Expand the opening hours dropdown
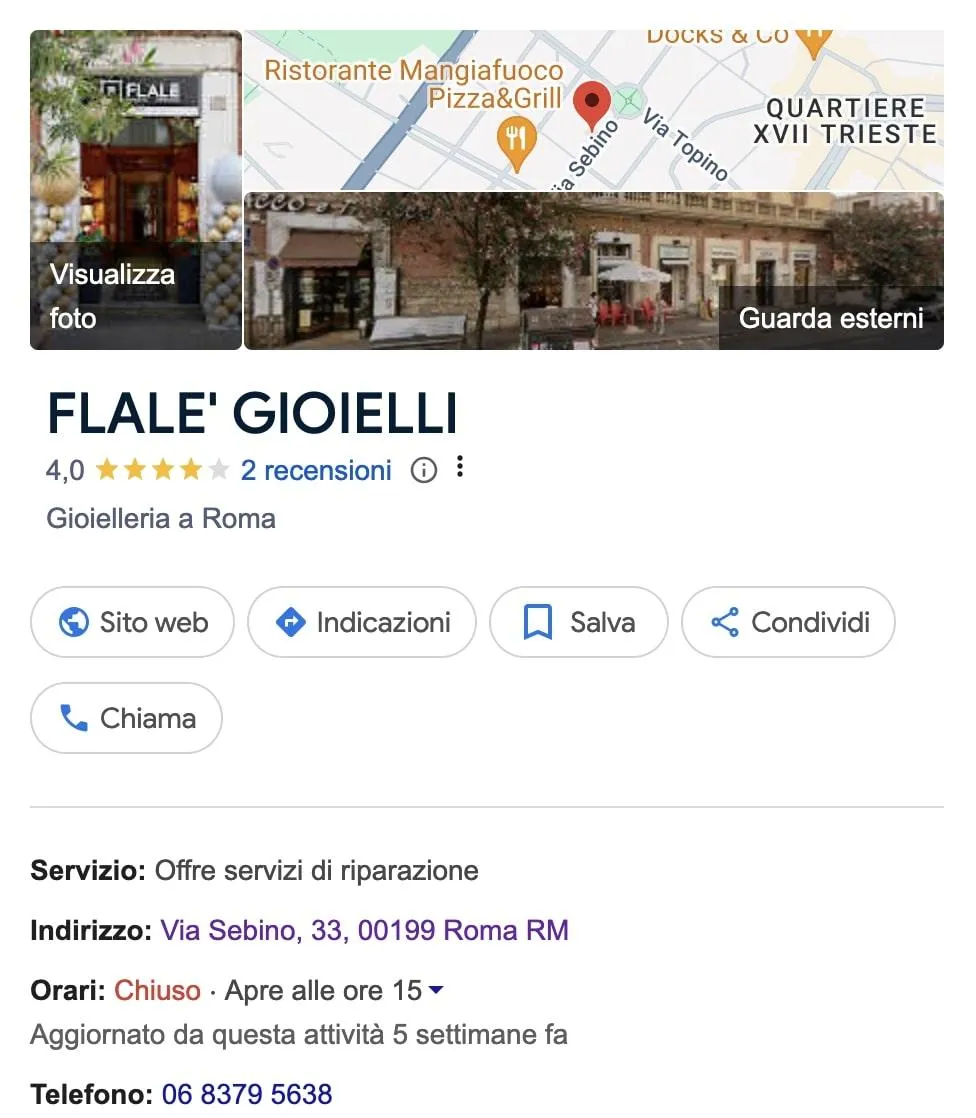The image size is (976, 1118). pos(435,991)
